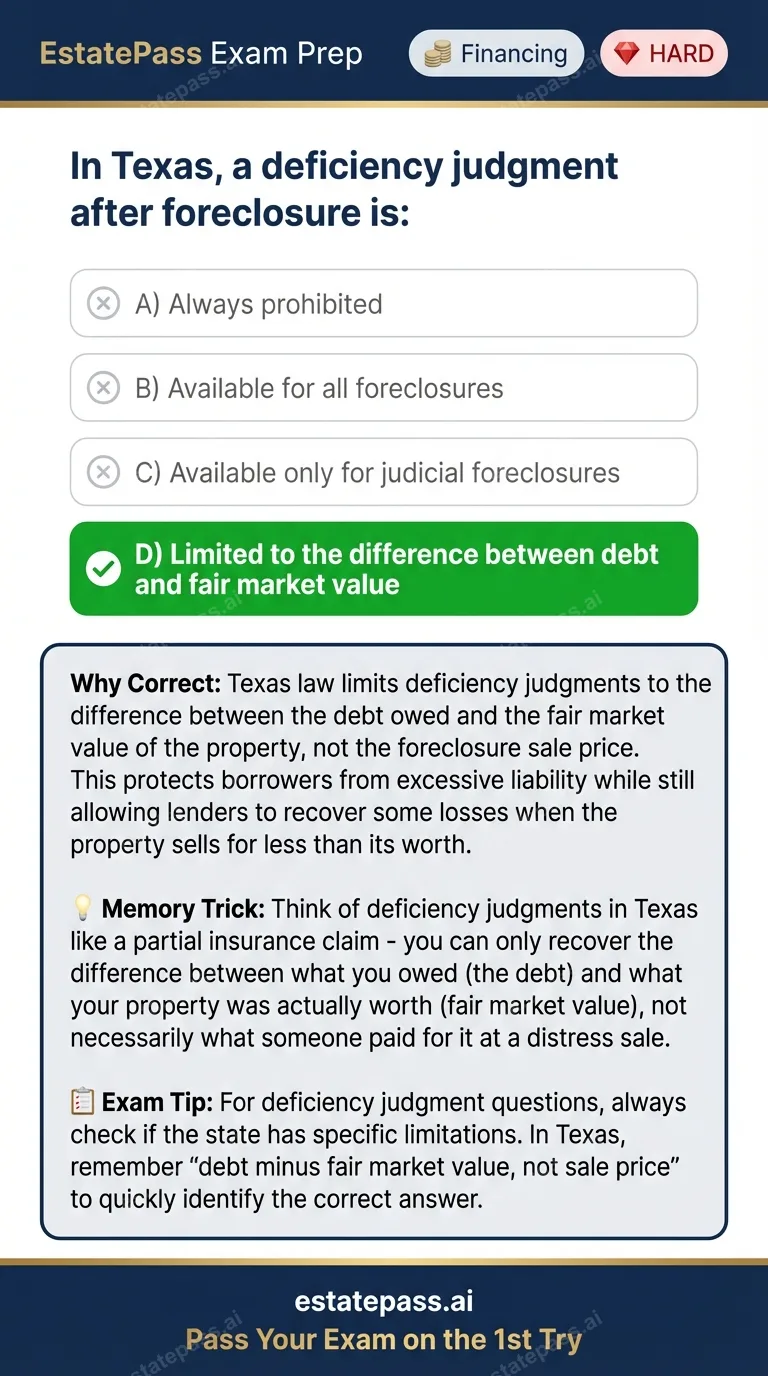Select the correct answer D option
The height and width of the screenshot is (1376, 768).
click(384, 568)
